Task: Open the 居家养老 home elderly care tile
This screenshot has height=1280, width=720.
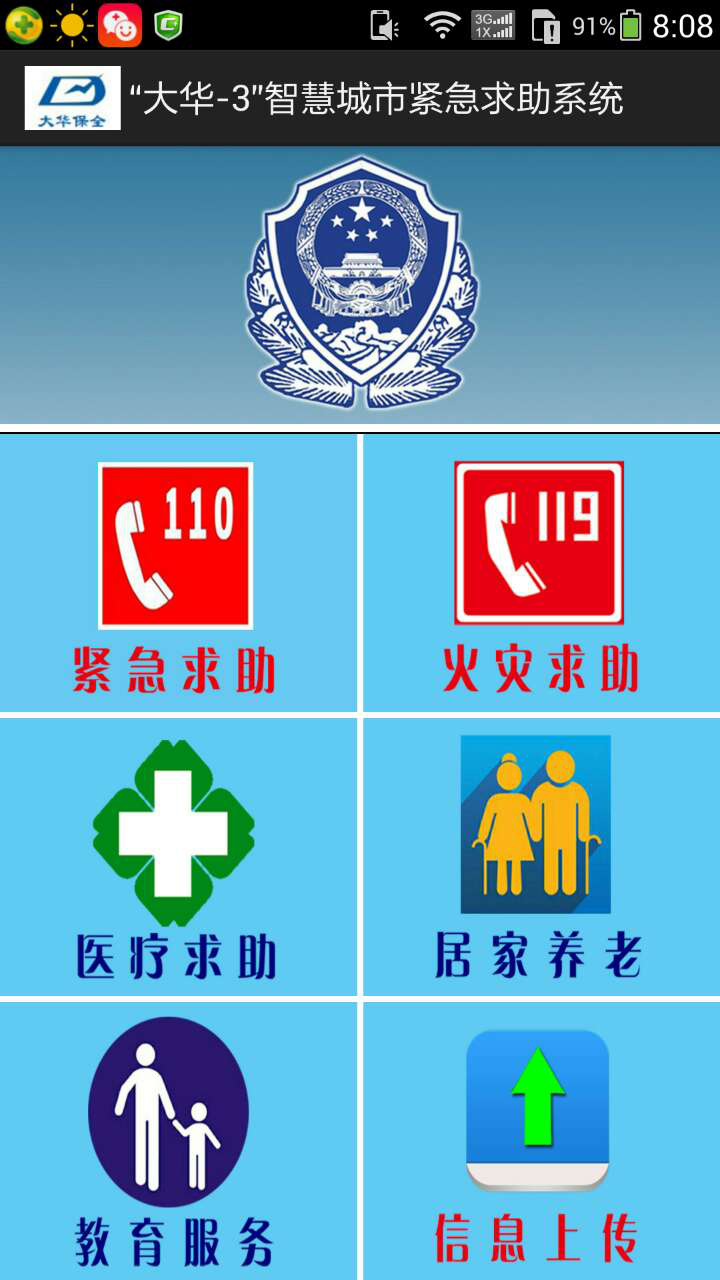Action: [x=540, y=857]
